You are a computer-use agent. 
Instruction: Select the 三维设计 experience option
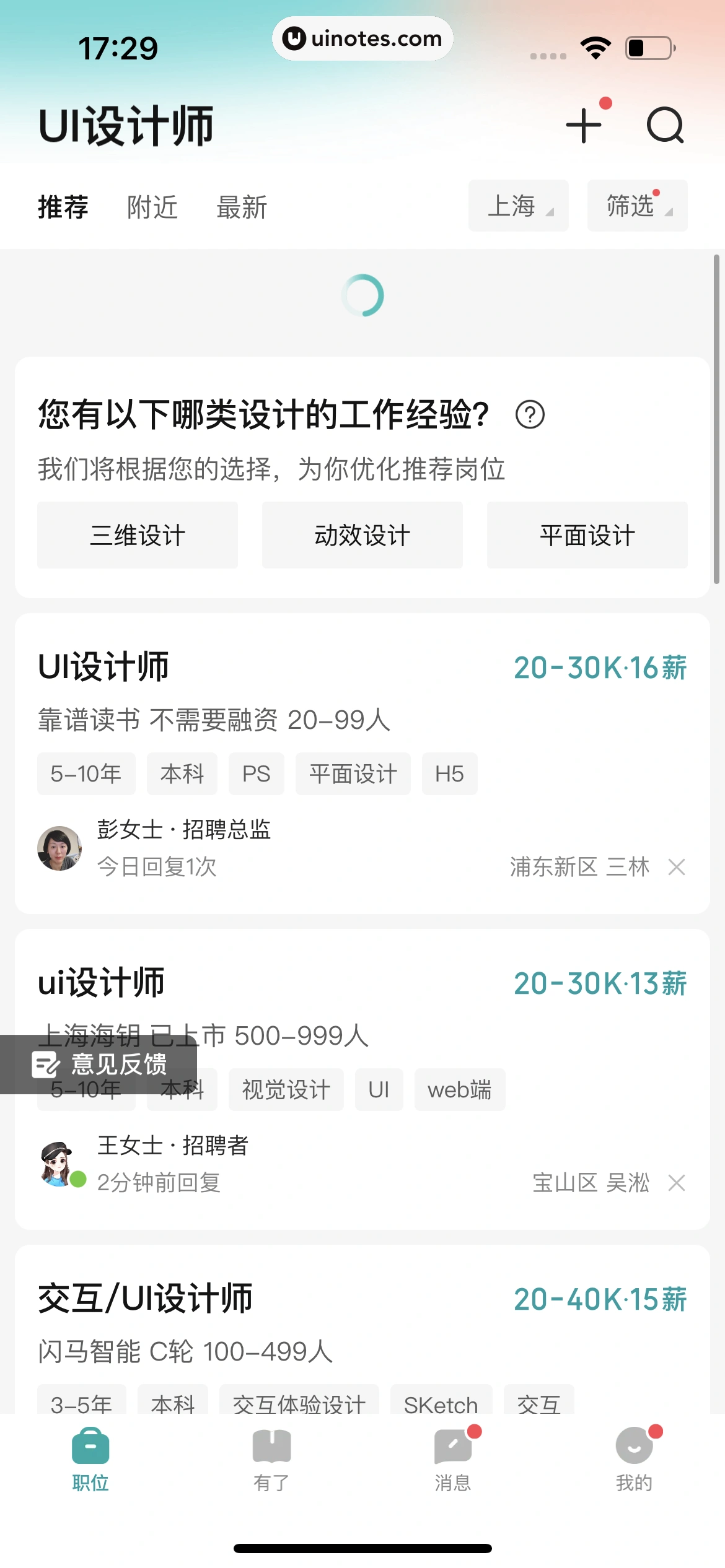click(x=137, y=534)
